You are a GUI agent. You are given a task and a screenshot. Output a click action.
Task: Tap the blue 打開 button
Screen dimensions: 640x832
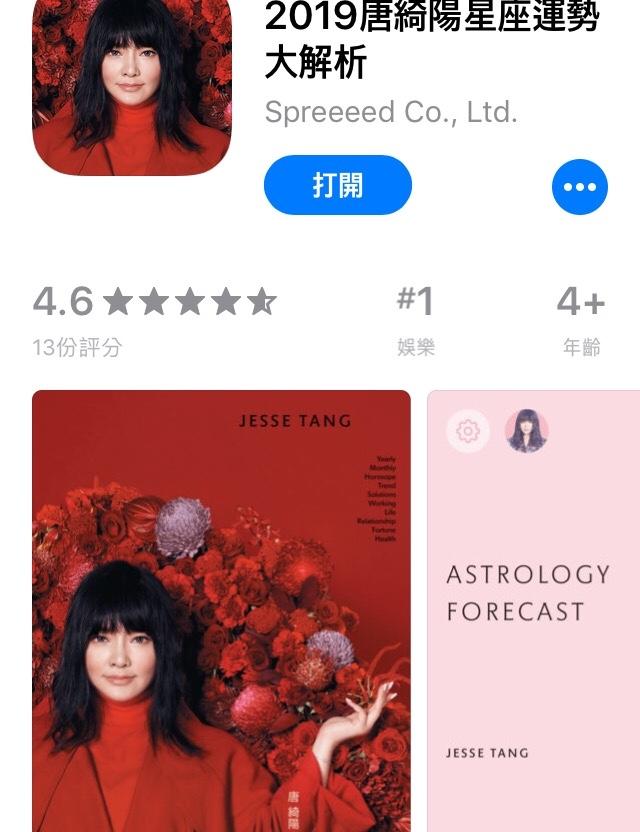[337, 185]
